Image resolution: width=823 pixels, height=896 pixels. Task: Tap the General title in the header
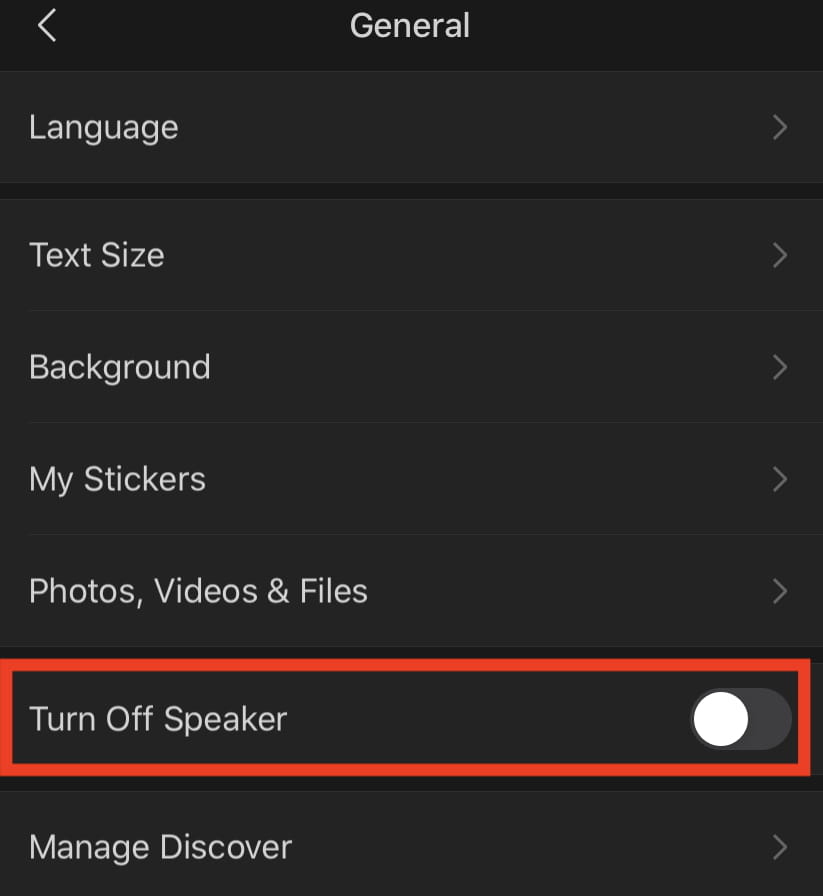pyautogui.click(x=410, y=25)
